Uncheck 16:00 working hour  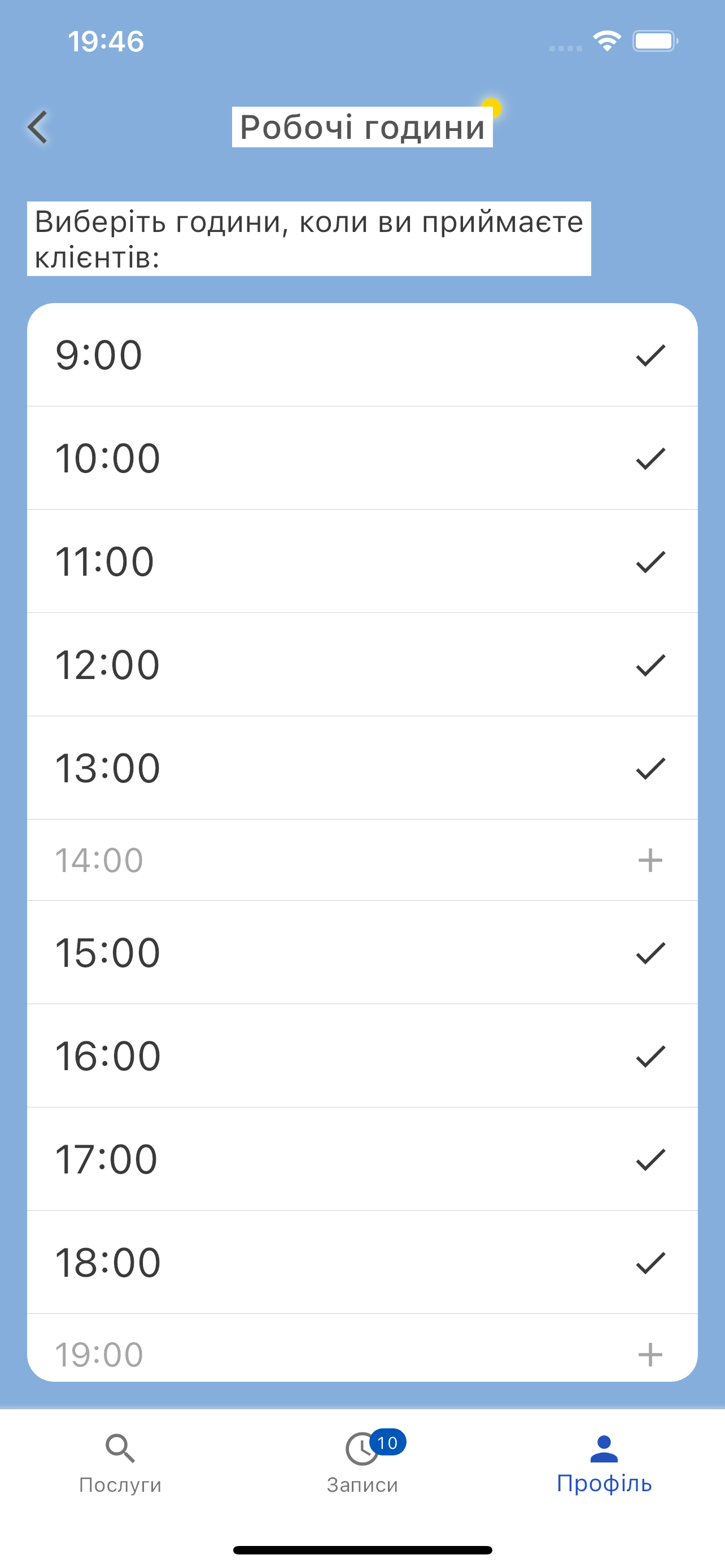click(x=649, y=1056)
